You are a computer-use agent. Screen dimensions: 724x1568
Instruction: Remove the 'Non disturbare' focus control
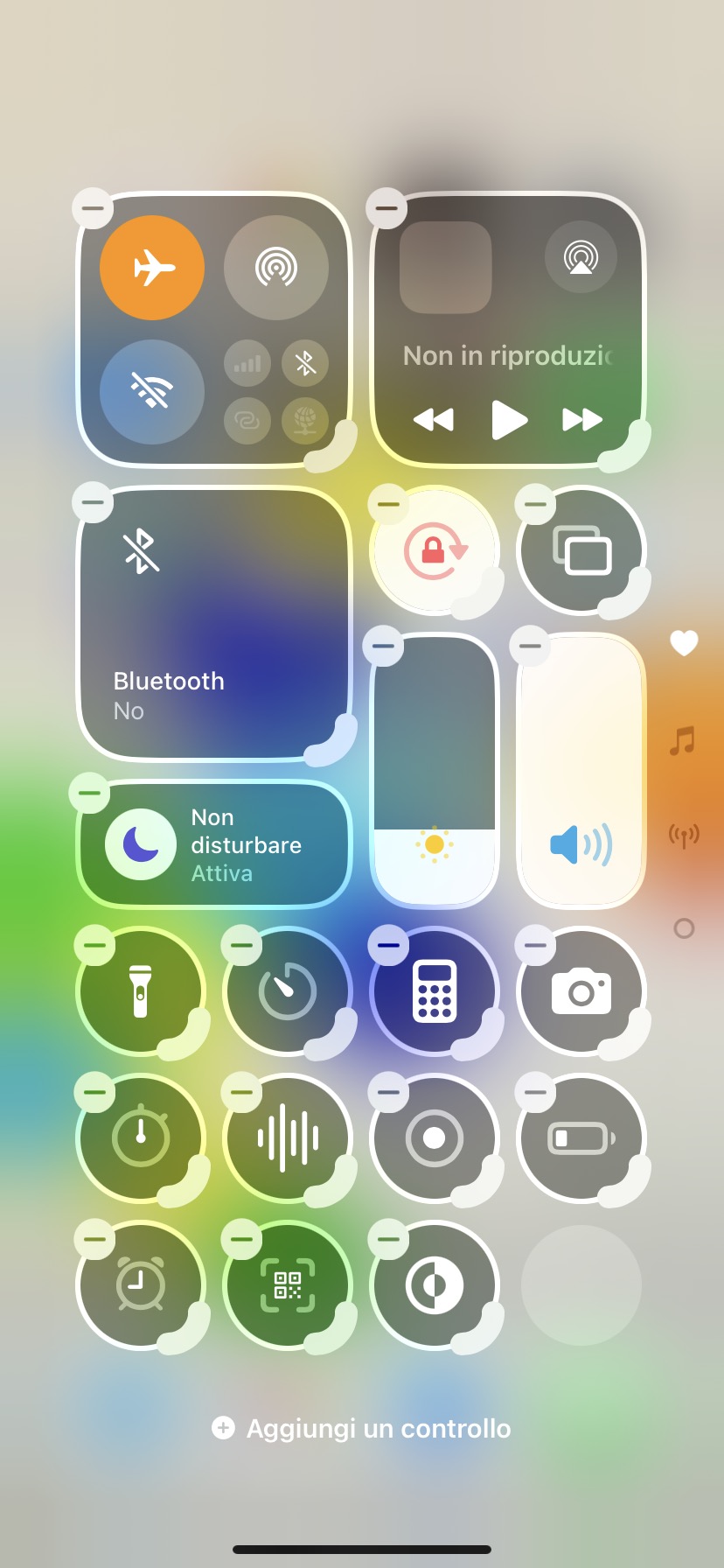point(90,793)
